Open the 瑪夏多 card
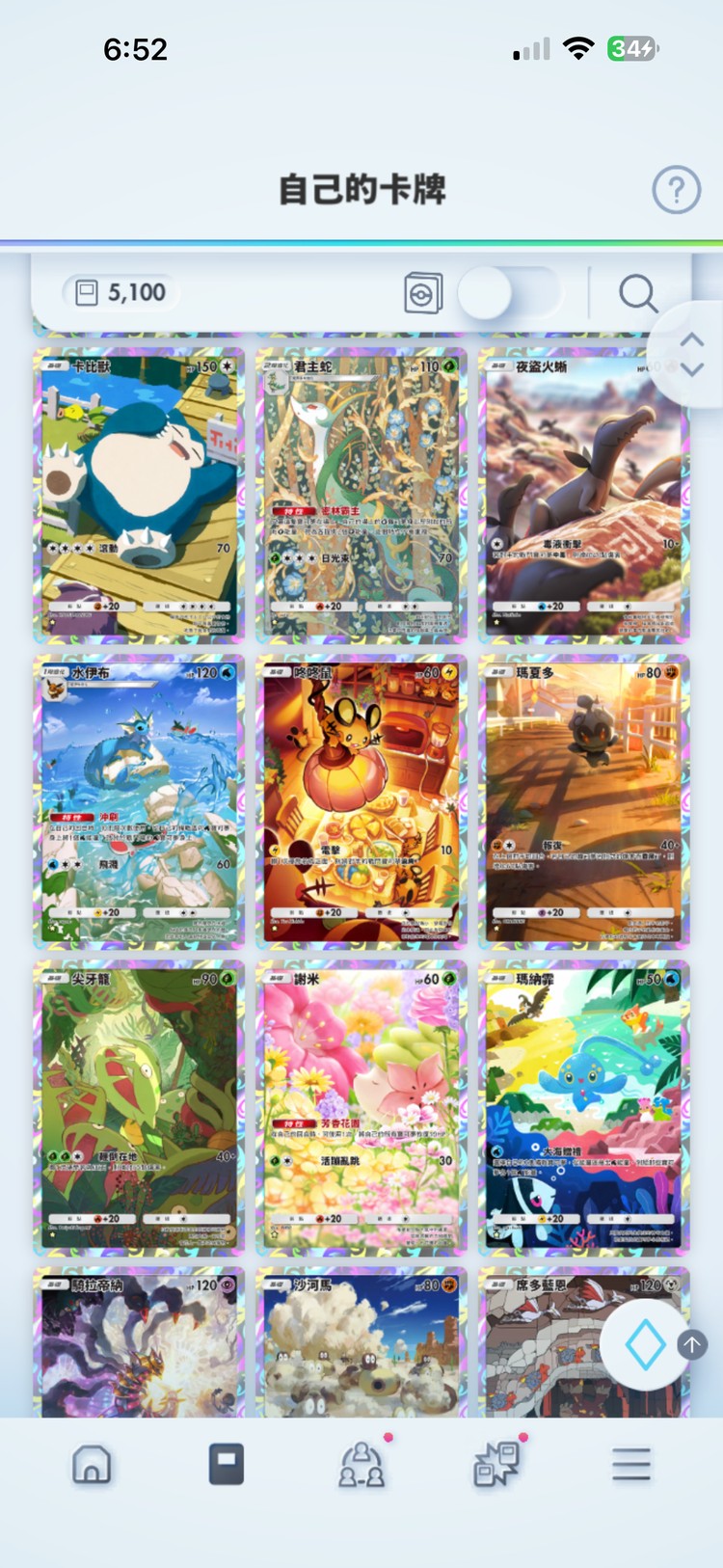Screen dimensions: 723x1568 [584, 801]
